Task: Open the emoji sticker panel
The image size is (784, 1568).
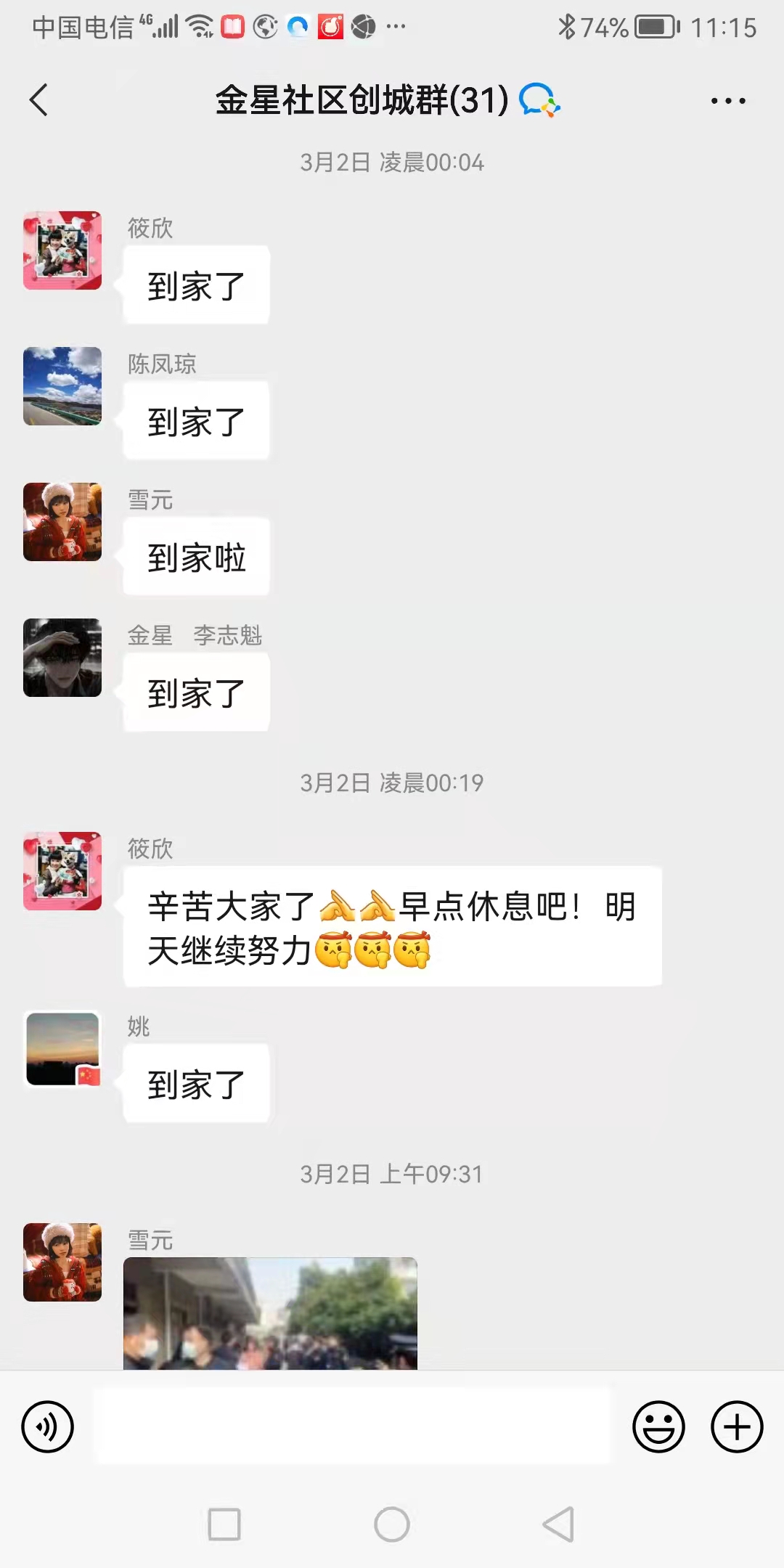Action: coord(658,1427)
